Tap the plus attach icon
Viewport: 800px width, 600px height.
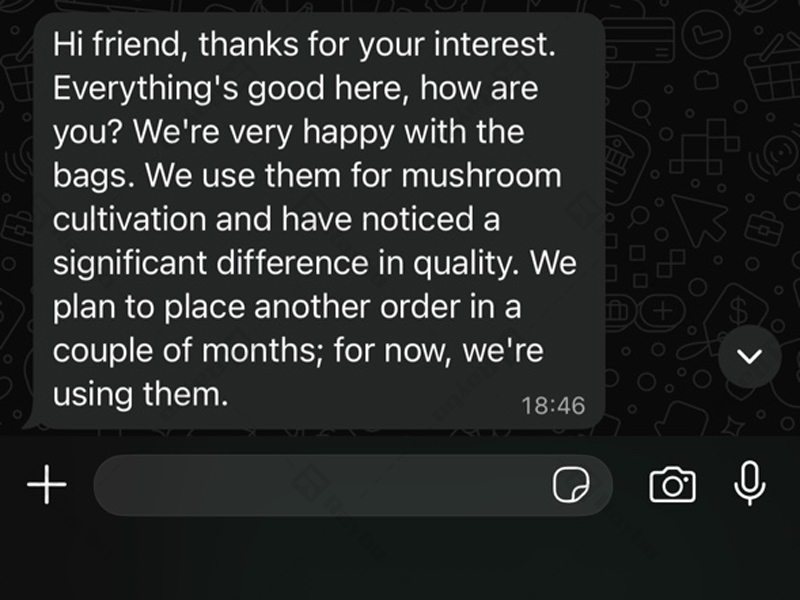46,486
